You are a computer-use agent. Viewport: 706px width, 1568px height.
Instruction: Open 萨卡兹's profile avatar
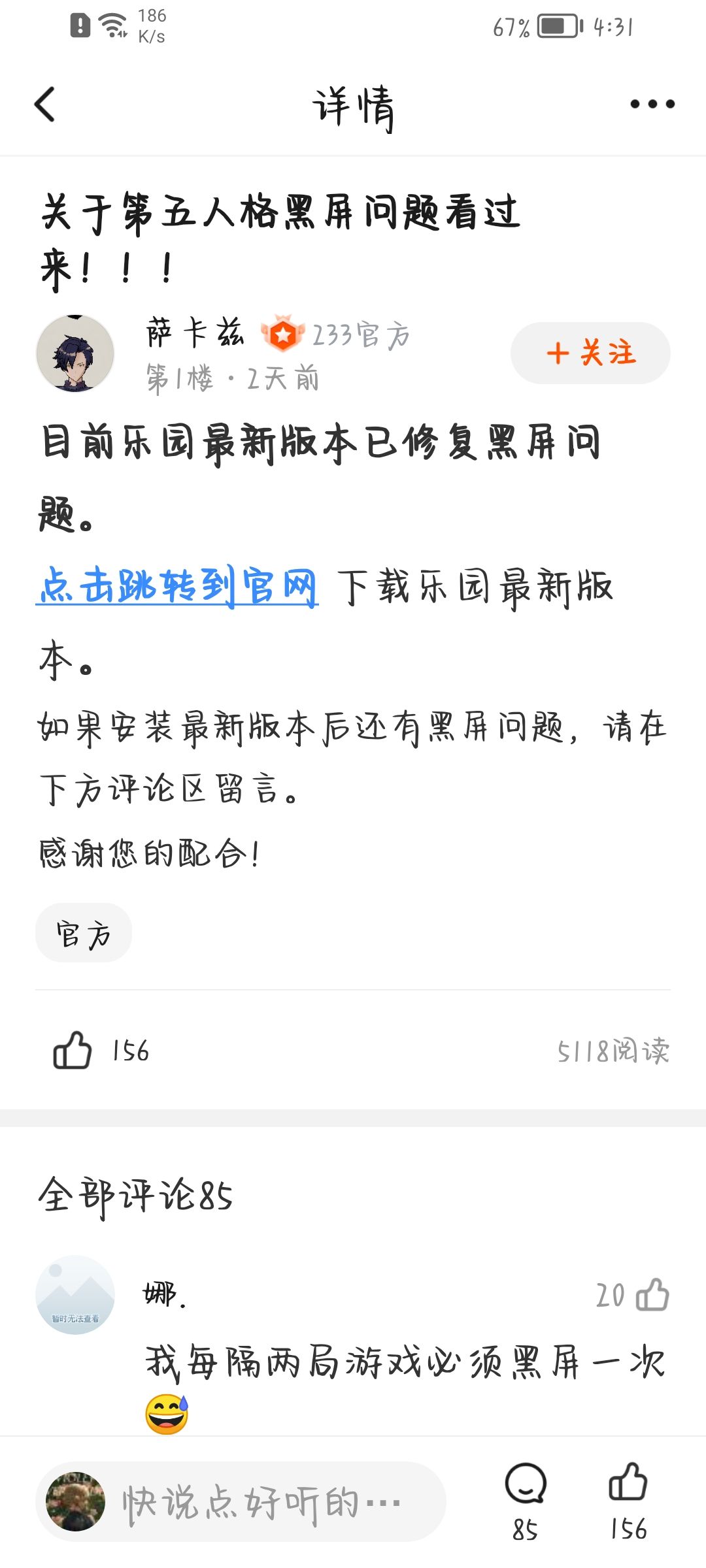pos(75,353)
